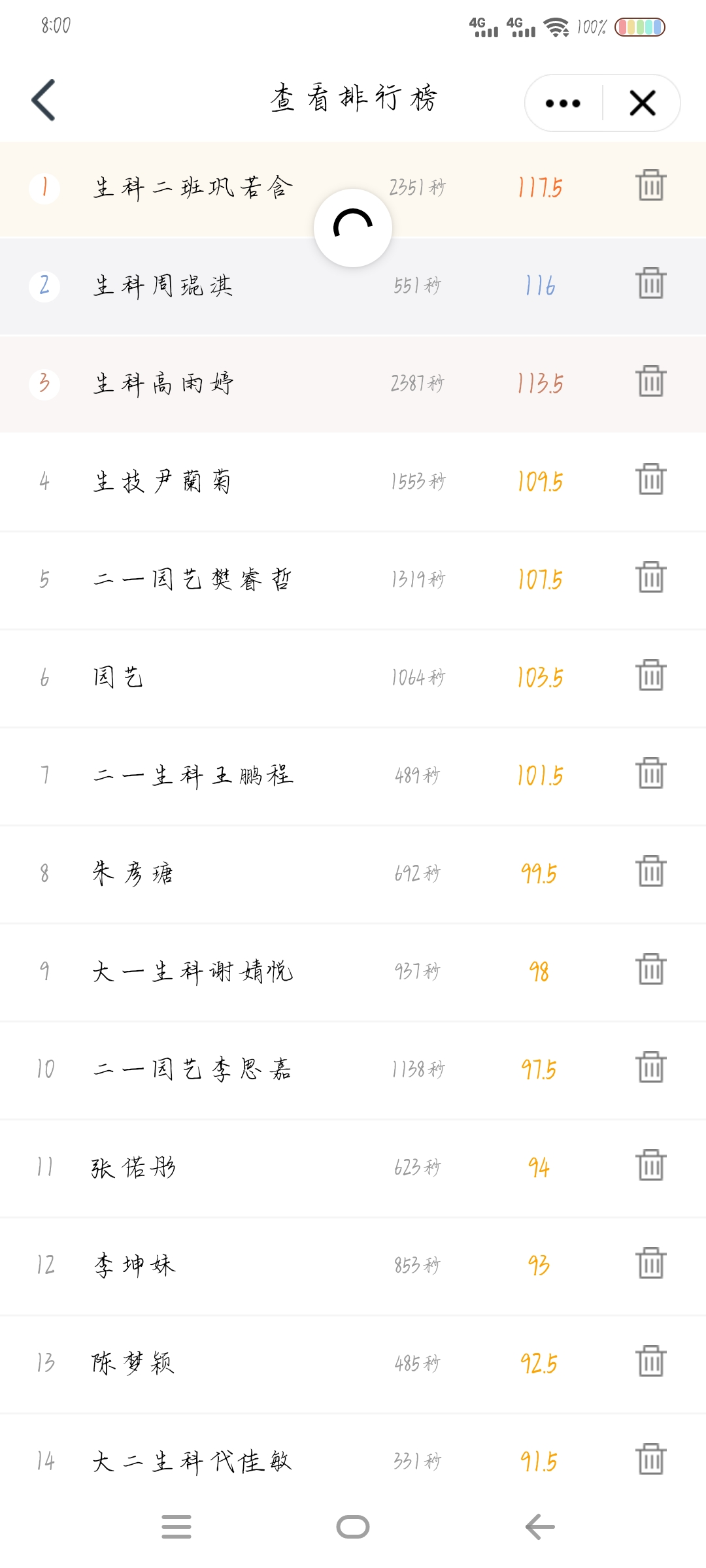Delete the rank 12 entry scoring 93
The image size is (706, 1568).
[651, 1263]
